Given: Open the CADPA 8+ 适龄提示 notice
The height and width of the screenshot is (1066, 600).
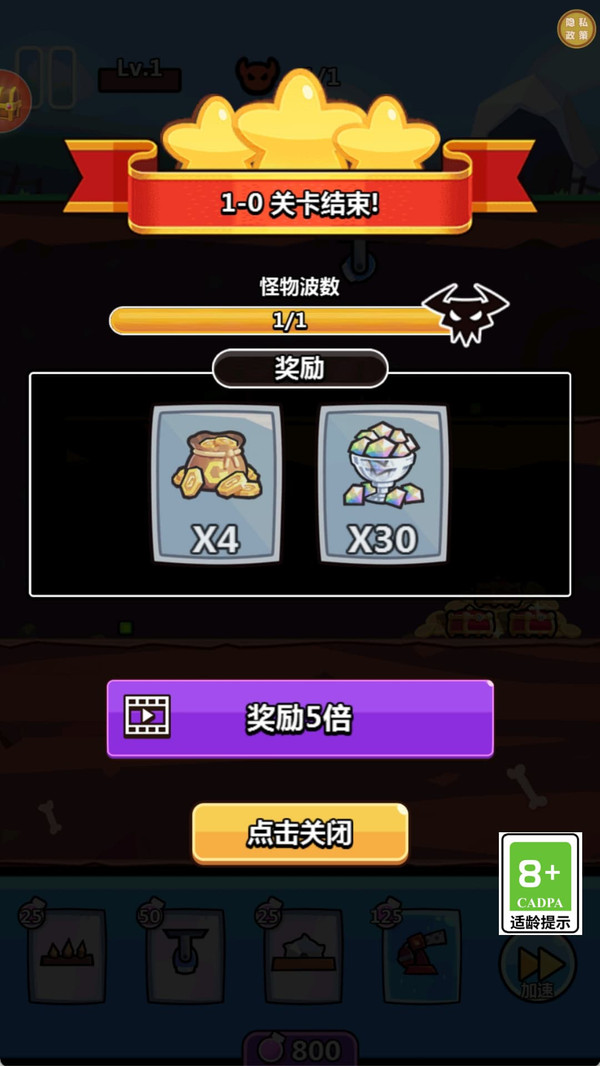Looking at the screenshot, I should (540, 883).
